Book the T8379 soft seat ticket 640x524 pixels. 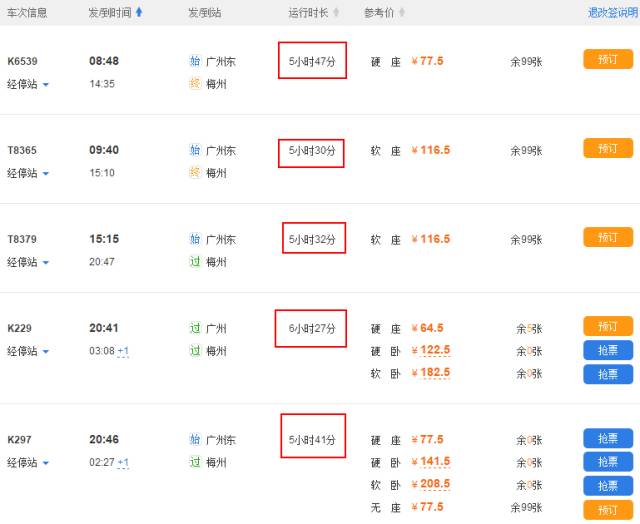pyautogui.click(x=607, y=238)
